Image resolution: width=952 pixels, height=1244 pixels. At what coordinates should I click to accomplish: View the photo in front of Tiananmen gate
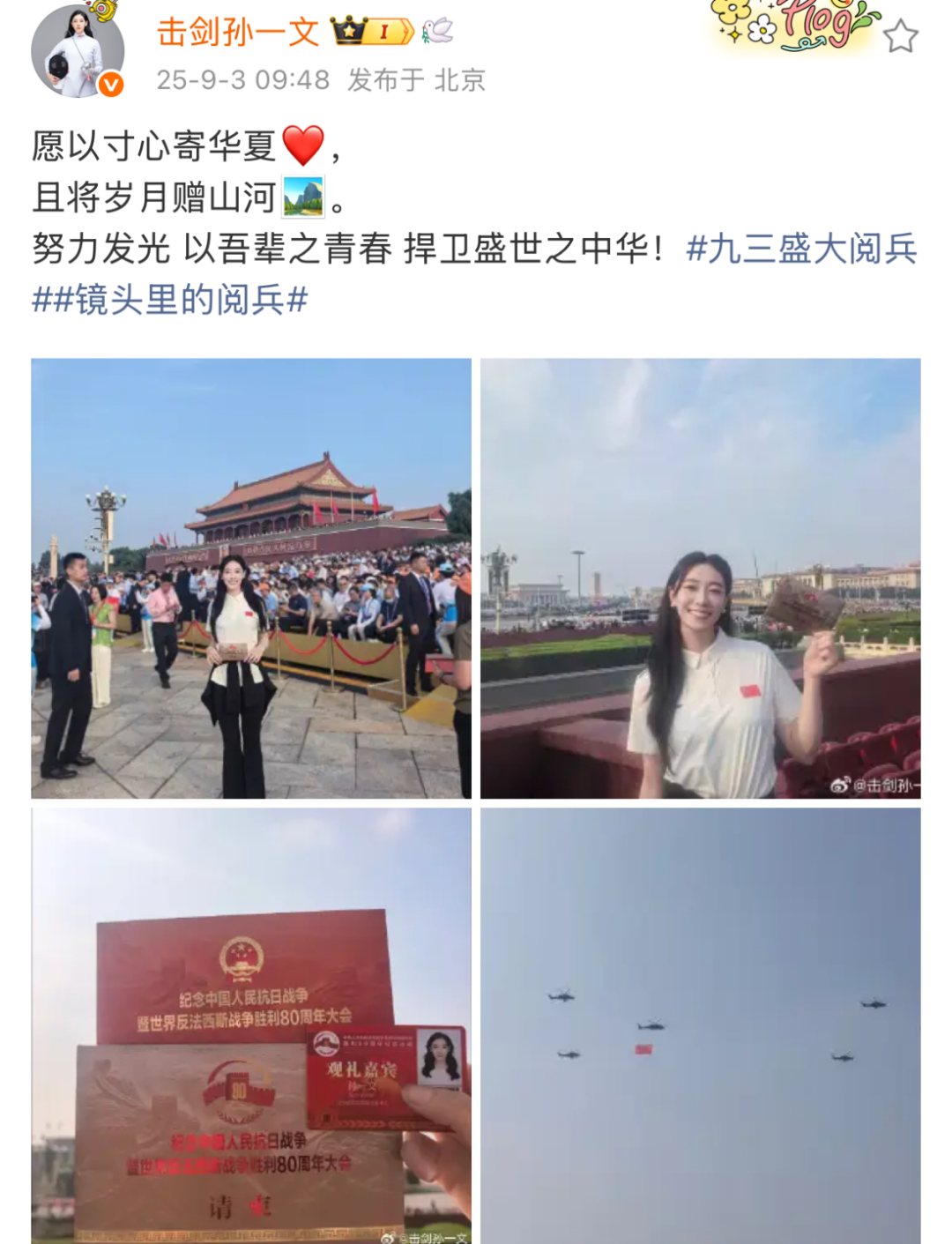tap(251, 578)
